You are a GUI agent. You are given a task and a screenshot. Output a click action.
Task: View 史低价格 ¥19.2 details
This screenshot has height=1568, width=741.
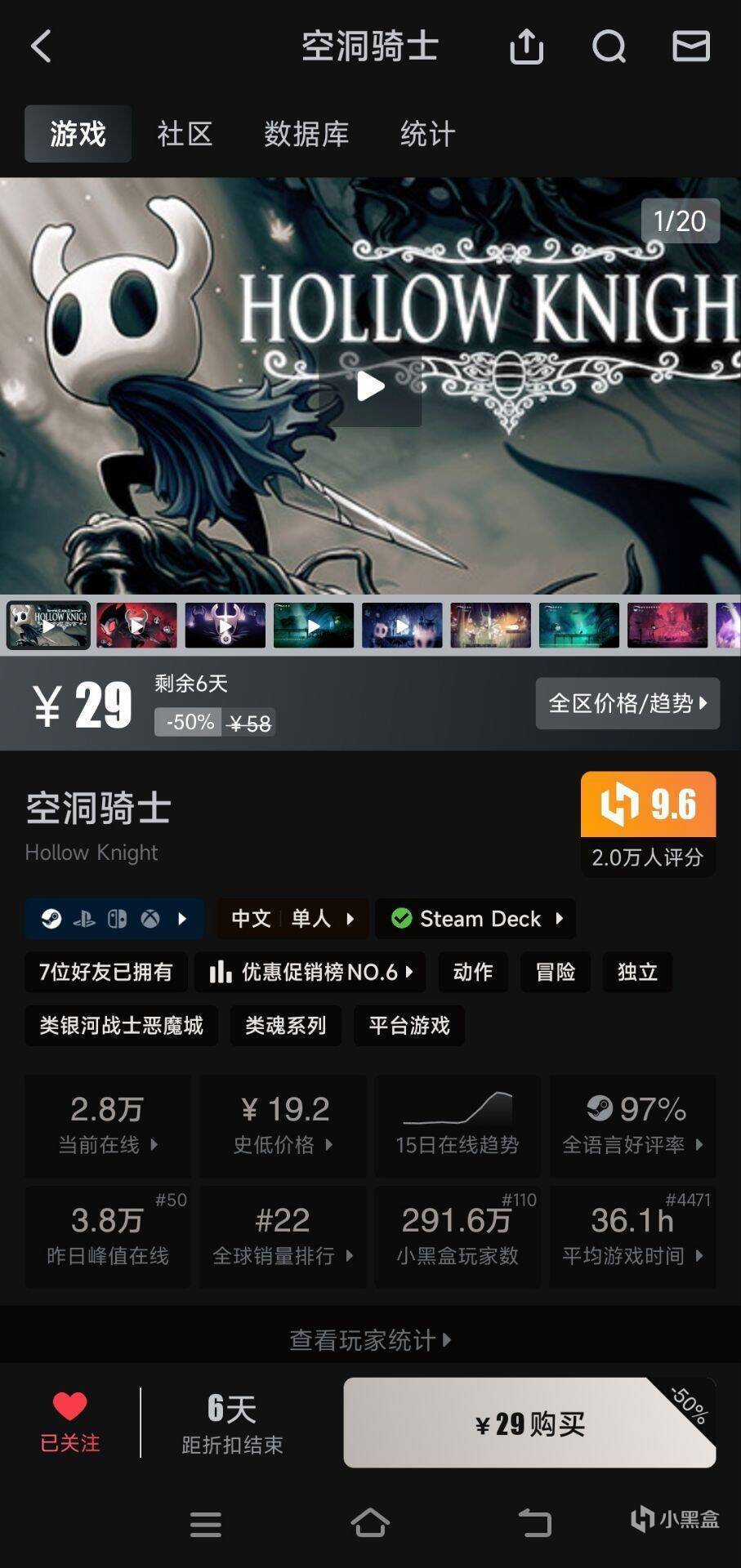click(x=283, y=1125)
